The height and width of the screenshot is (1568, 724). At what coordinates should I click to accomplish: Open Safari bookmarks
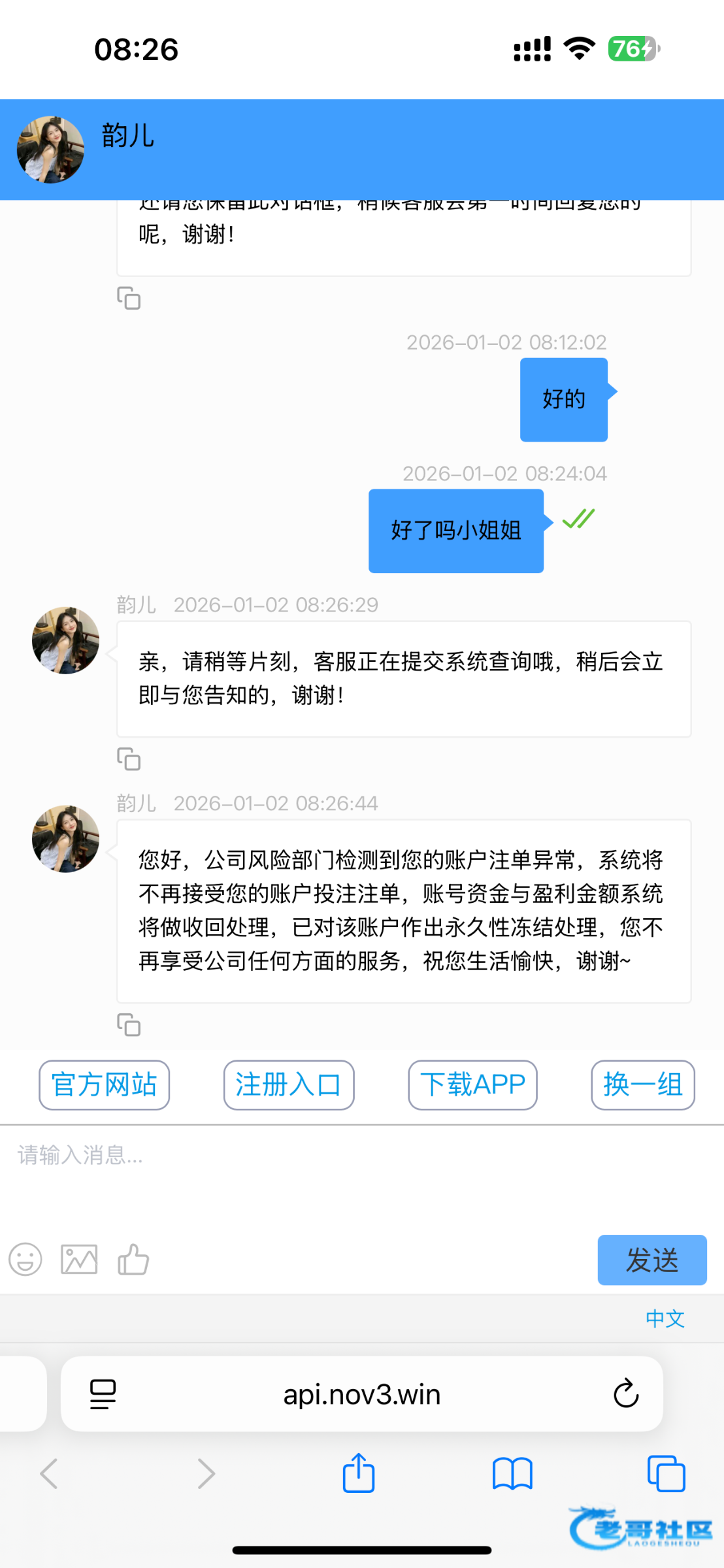coord(512,1474)
